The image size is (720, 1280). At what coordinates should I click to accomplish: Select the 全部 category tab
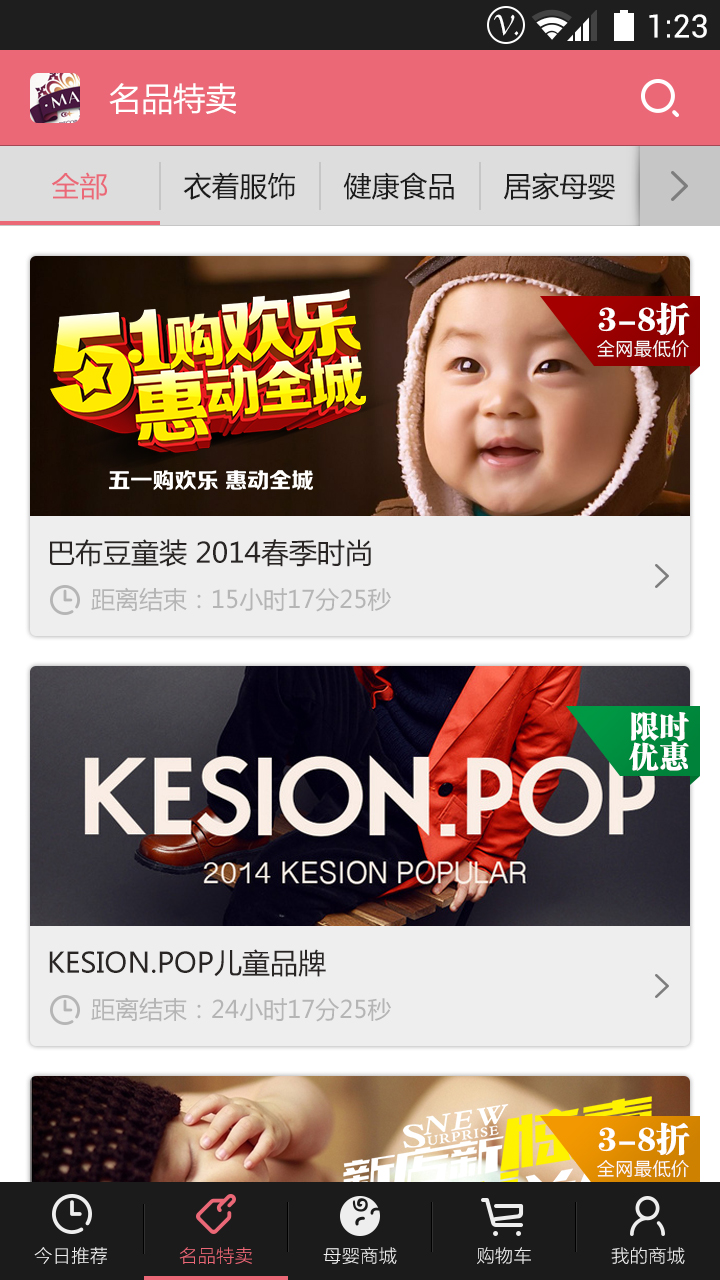pyautogui.click(x=80, y=186)
